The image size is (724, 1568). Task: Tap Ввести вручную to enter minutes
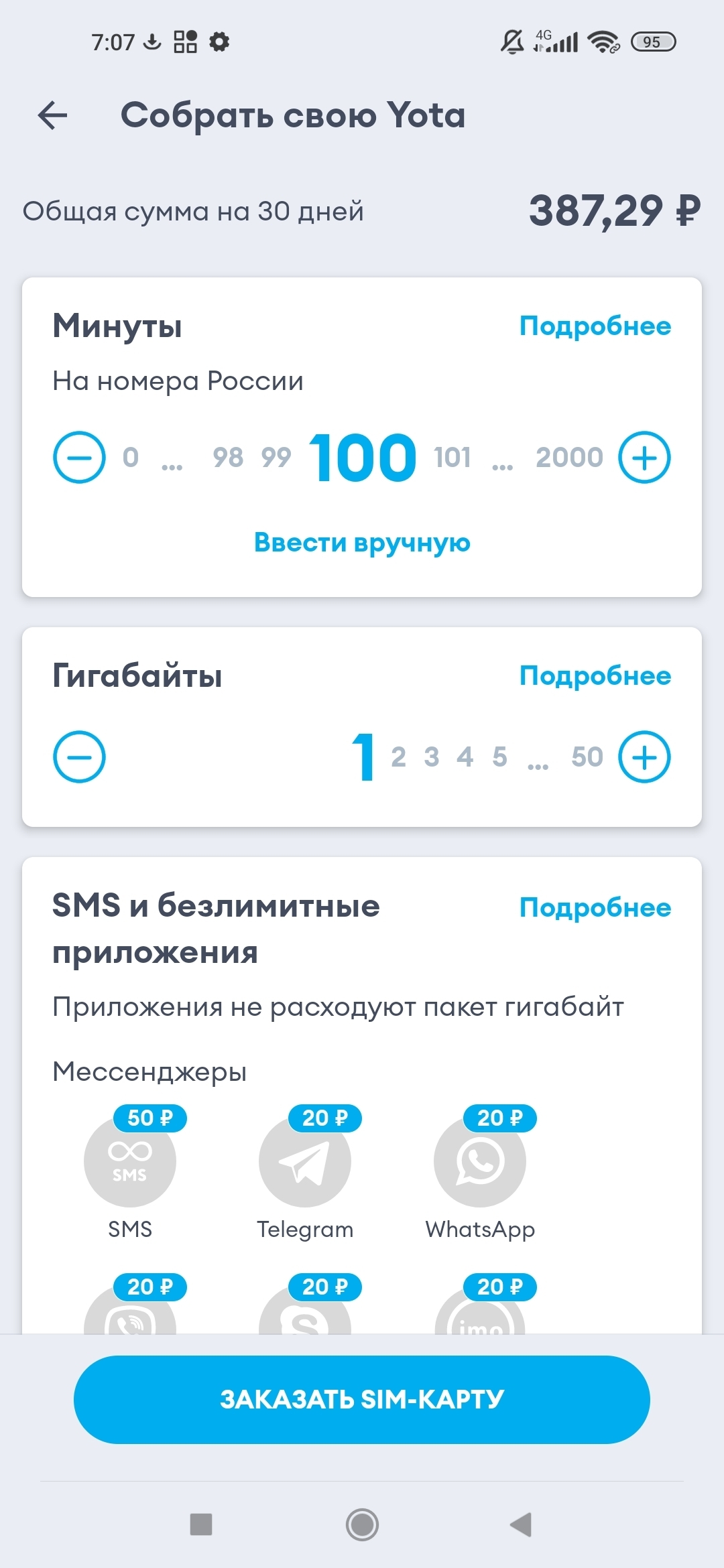362,542
